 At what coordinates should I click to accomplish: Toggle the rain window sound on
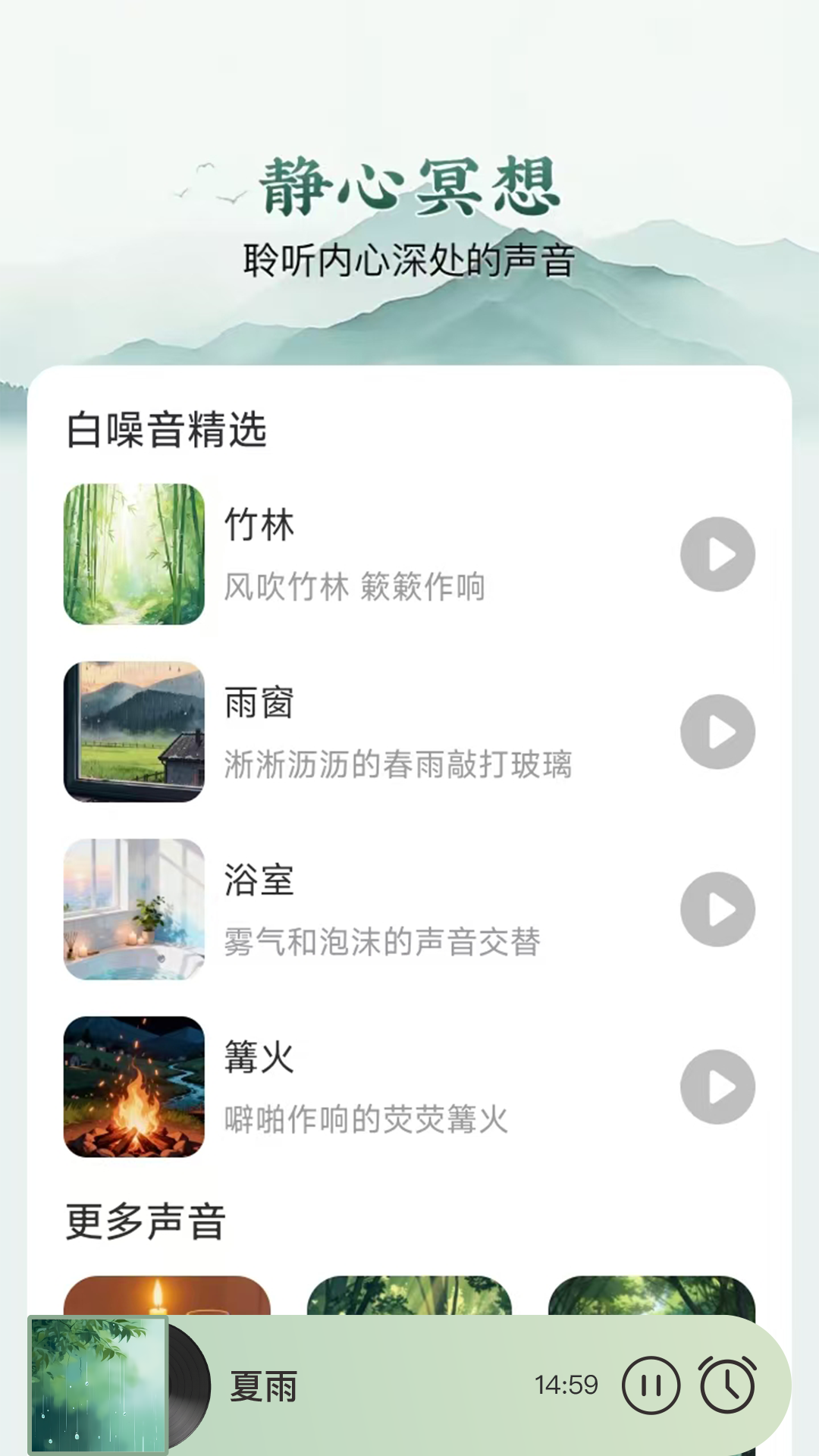coord(717,730)
